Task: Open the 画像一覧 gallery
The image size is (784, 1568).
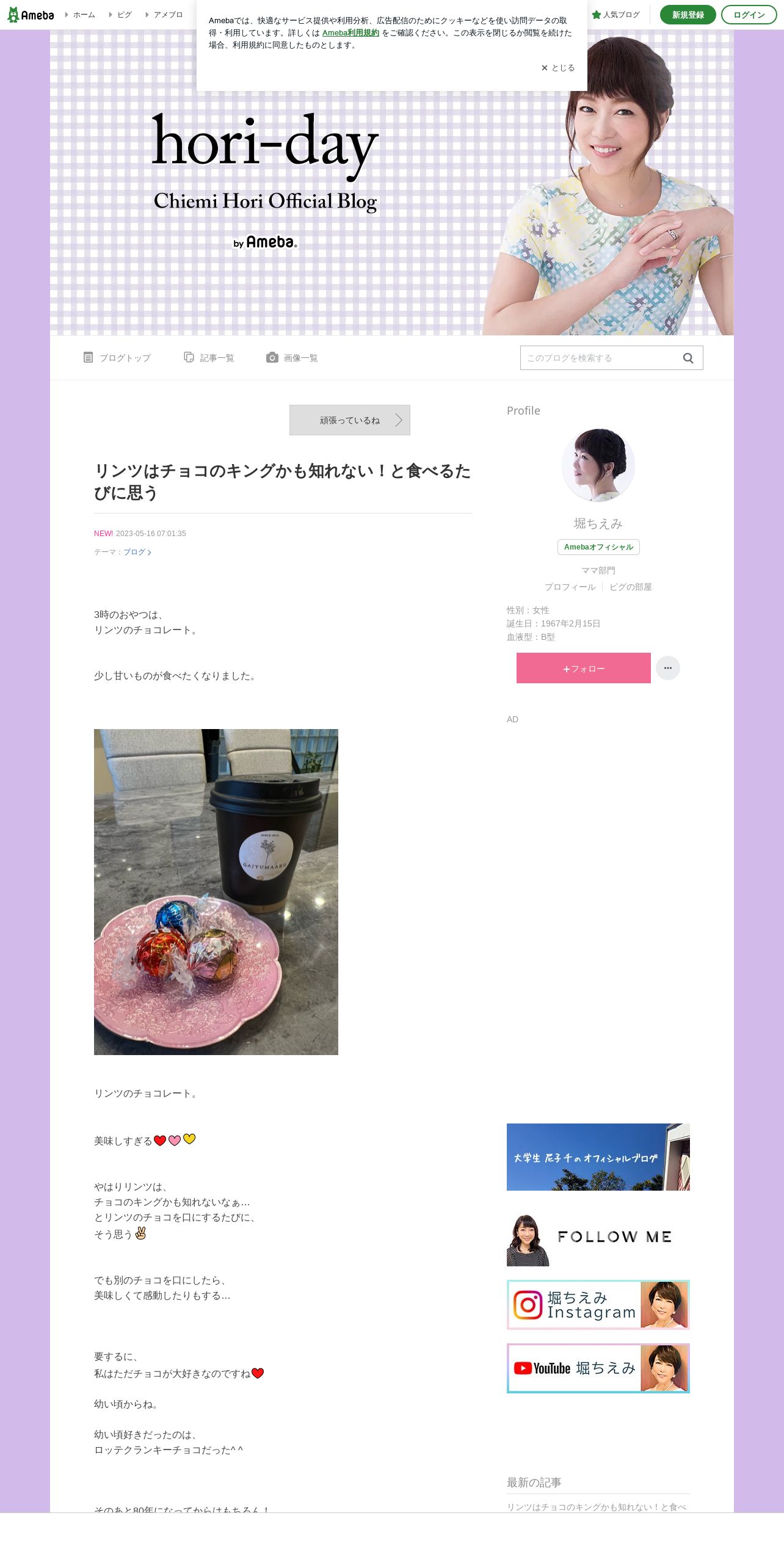Action: click(x=292, y=358)
